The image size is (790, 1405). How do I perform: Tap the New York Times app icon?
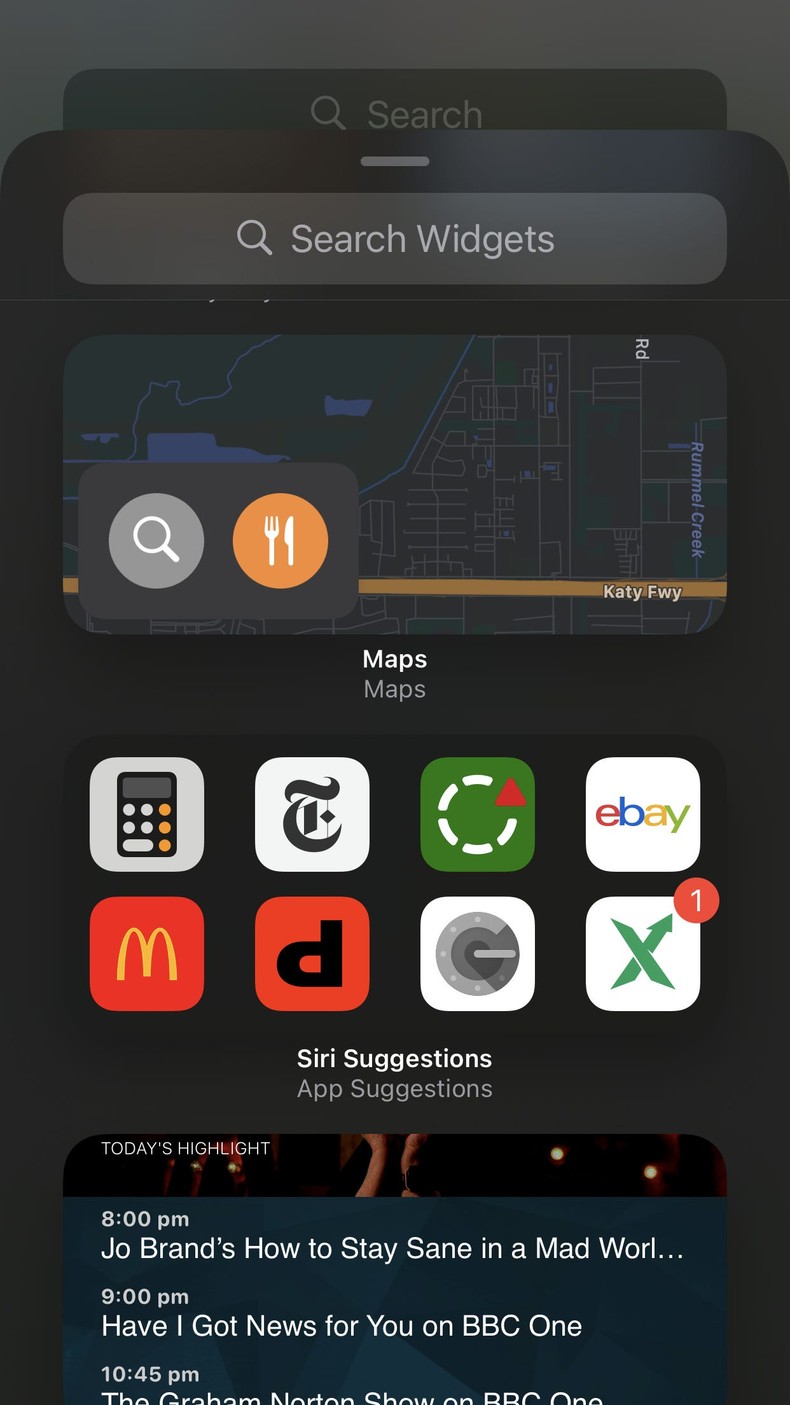pyautogui.click(x=312, y=813)
